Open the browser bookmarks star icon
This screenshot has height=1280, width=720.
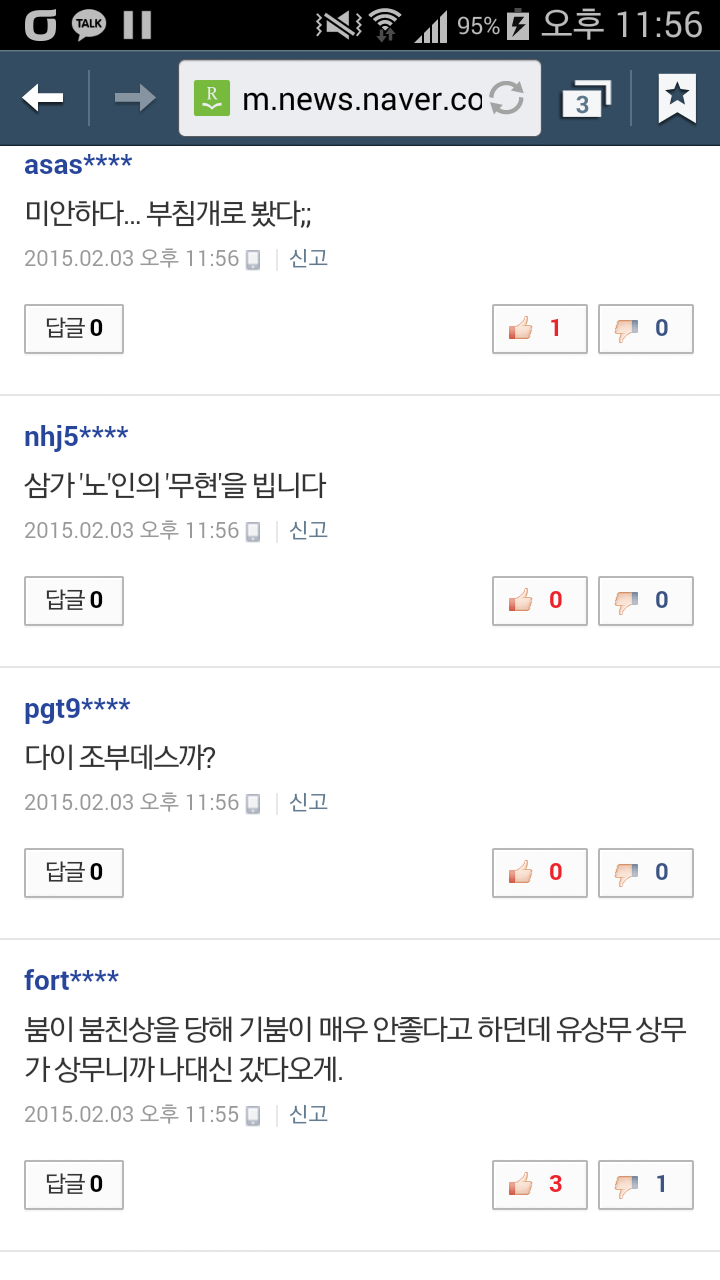tap(677, 98)
